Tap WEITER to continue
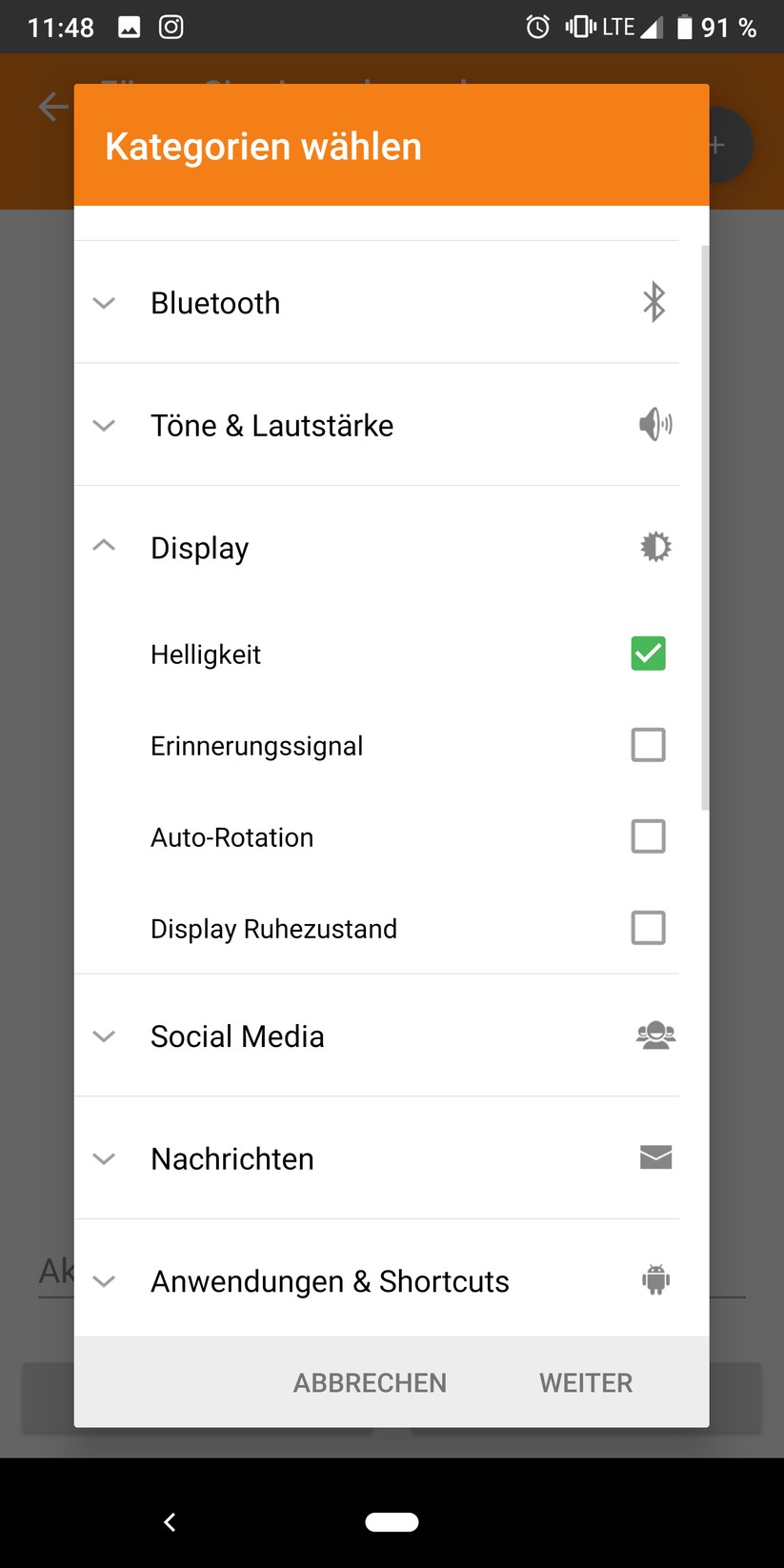This screenshot has width=784, height=1568. click(x=586, y=1382)
